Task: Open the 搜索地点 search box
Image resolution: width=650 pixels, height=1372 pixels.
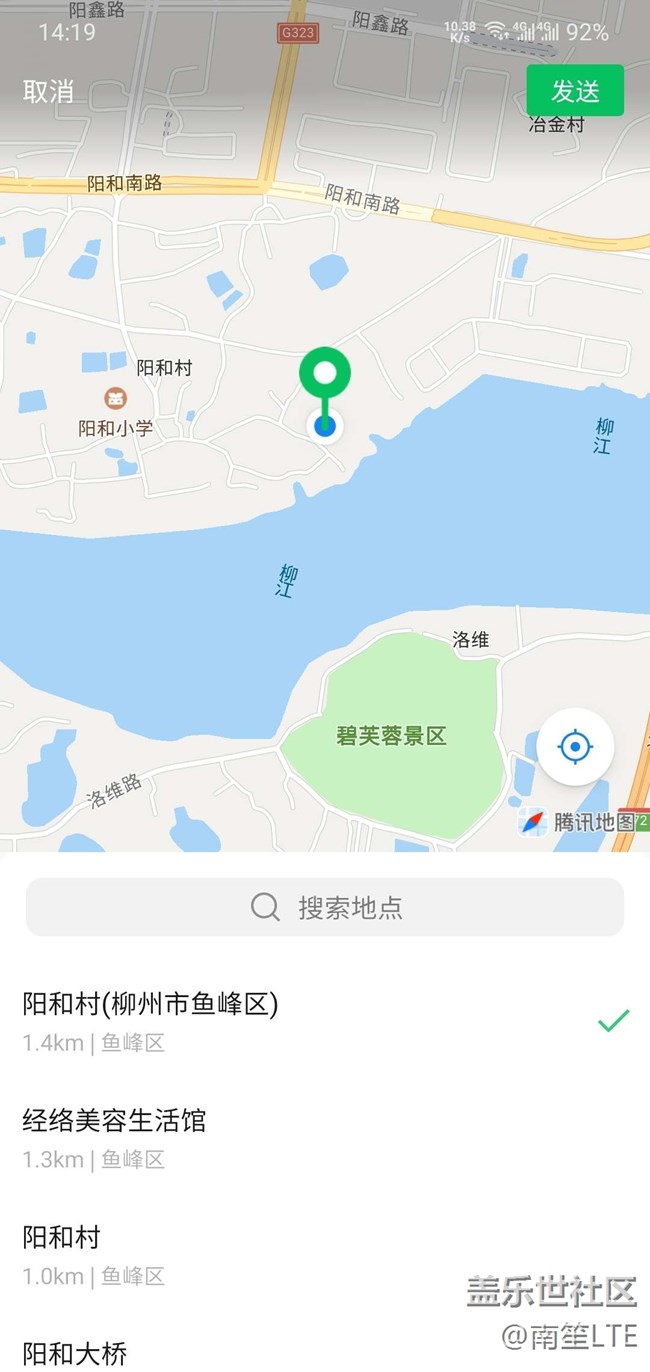Action: pos(325,907)
